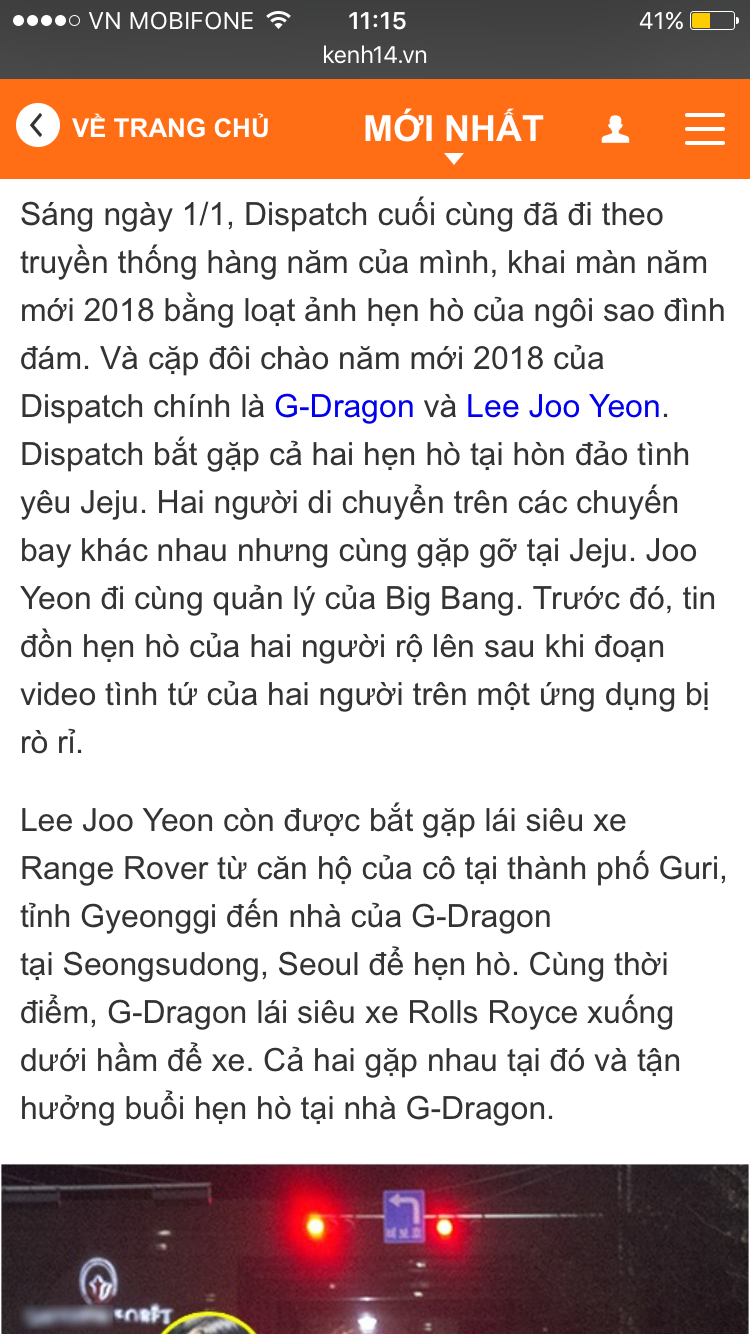Go back via Về trang chủ
This screenshot has height=1334, width=750.
[x=143, y=128]
